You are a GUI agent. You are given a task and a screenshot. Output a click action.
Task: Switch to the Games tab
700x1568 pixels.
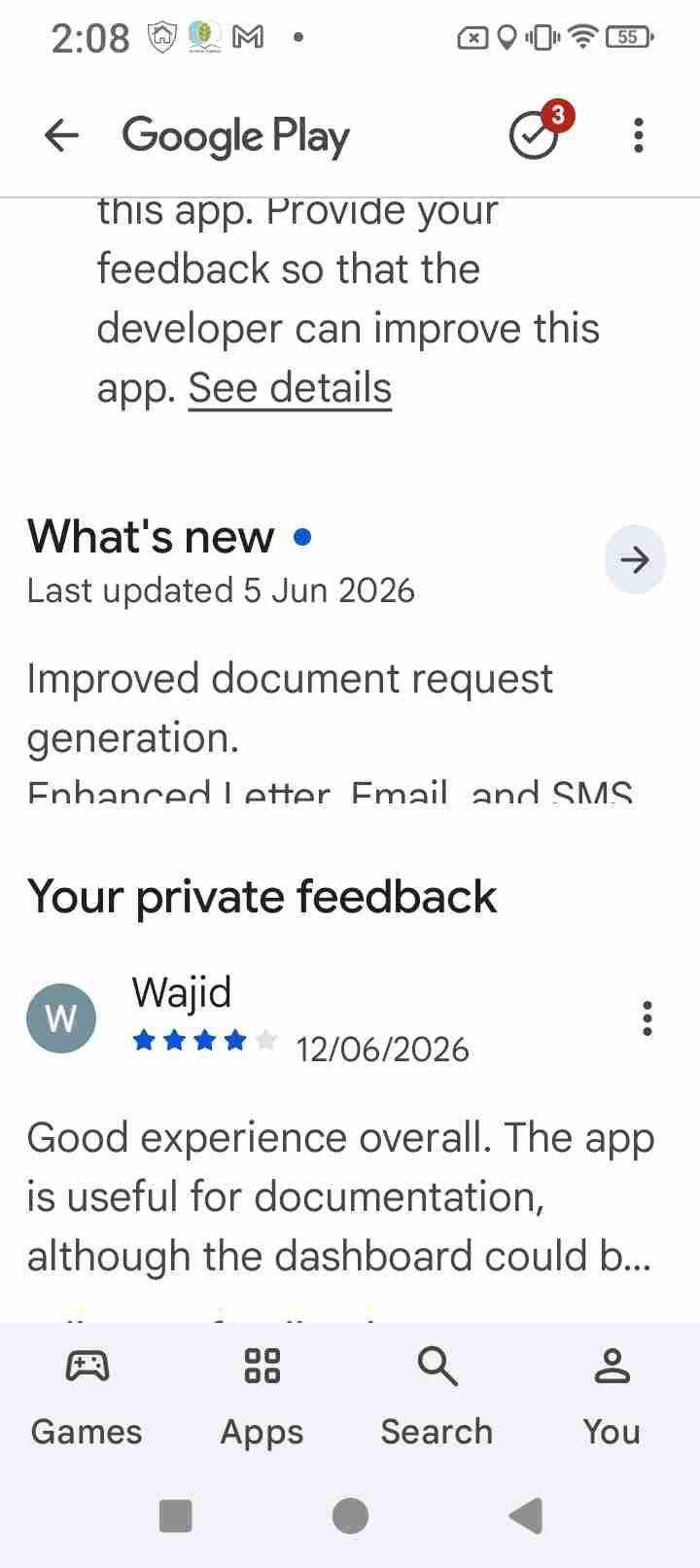(87, 1396)
